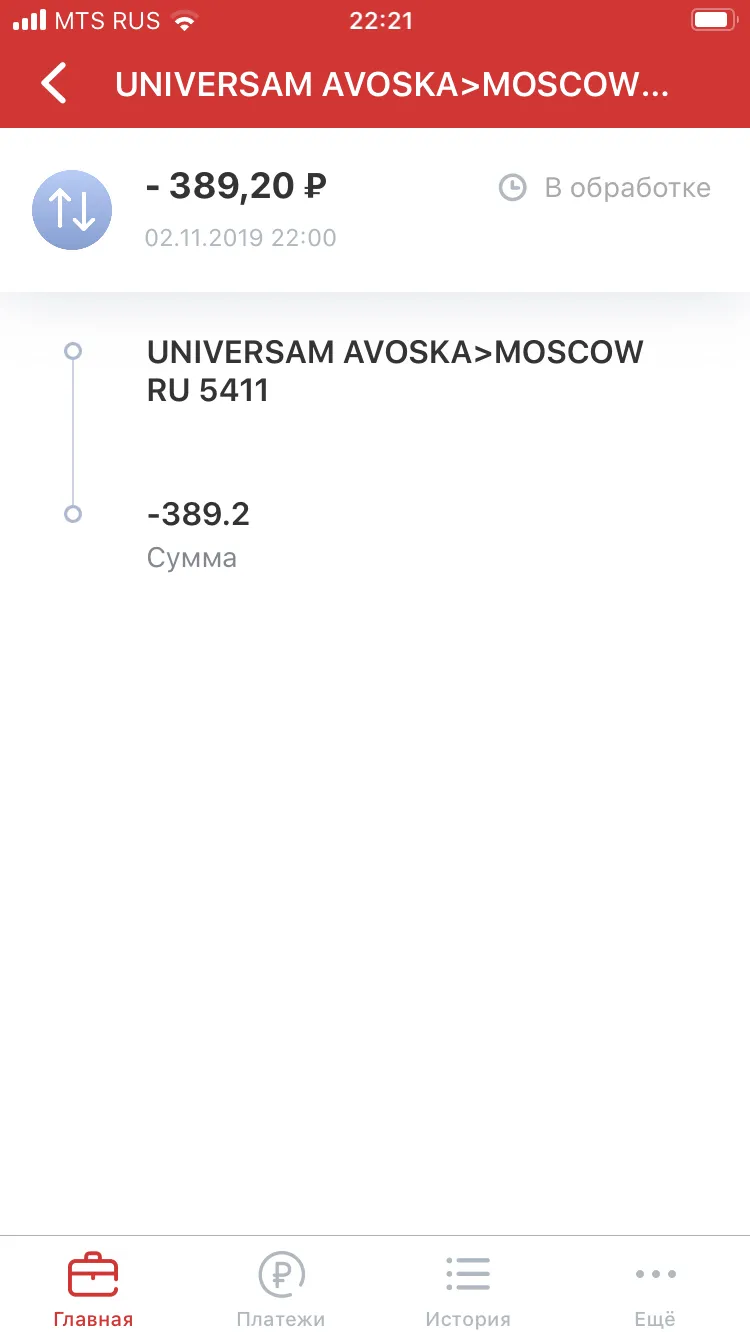The height and width of the screenshot is (1334, 750).
Task: Go back using the header arrow
Action: point(55,83)
